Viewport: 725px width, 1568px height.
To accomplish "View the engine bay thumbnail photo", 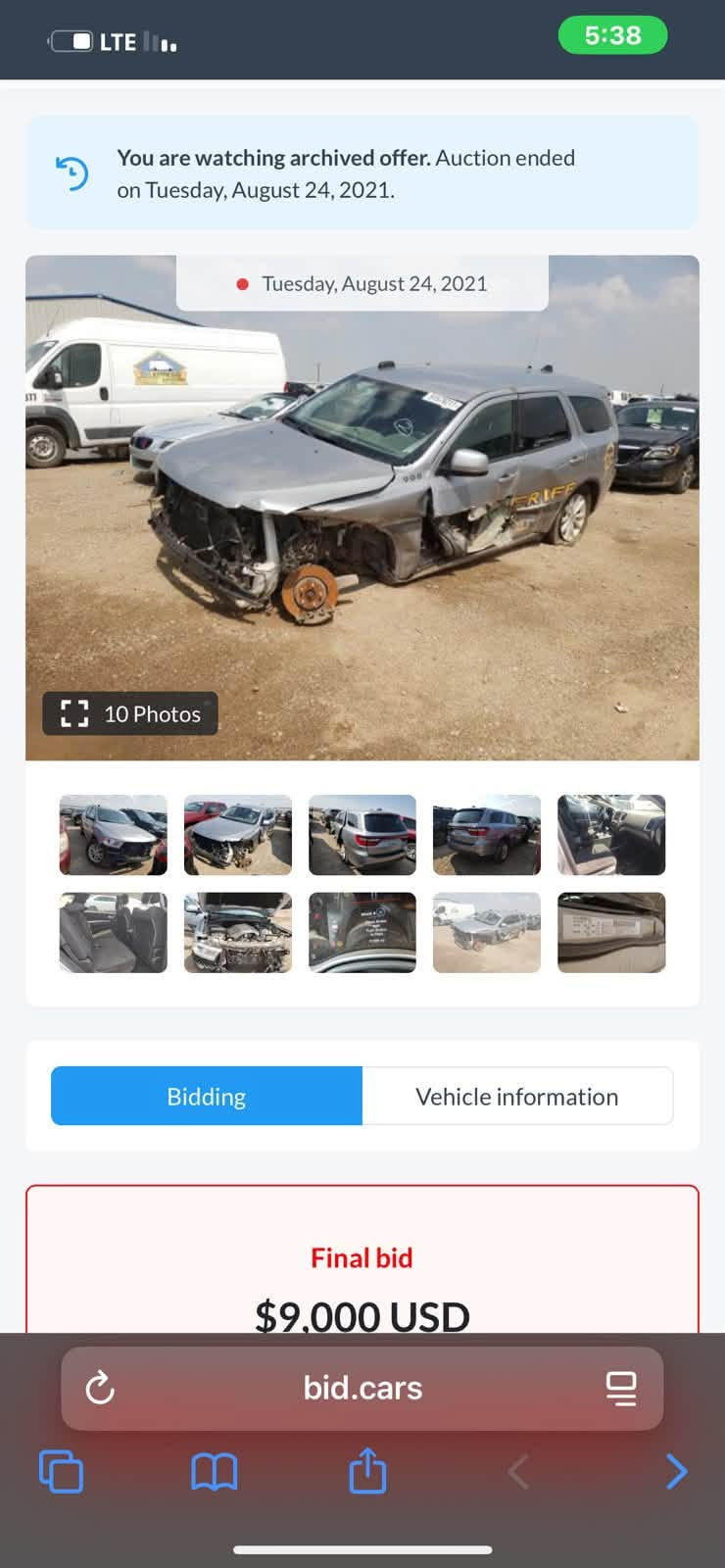I will (x=238, y=932).
